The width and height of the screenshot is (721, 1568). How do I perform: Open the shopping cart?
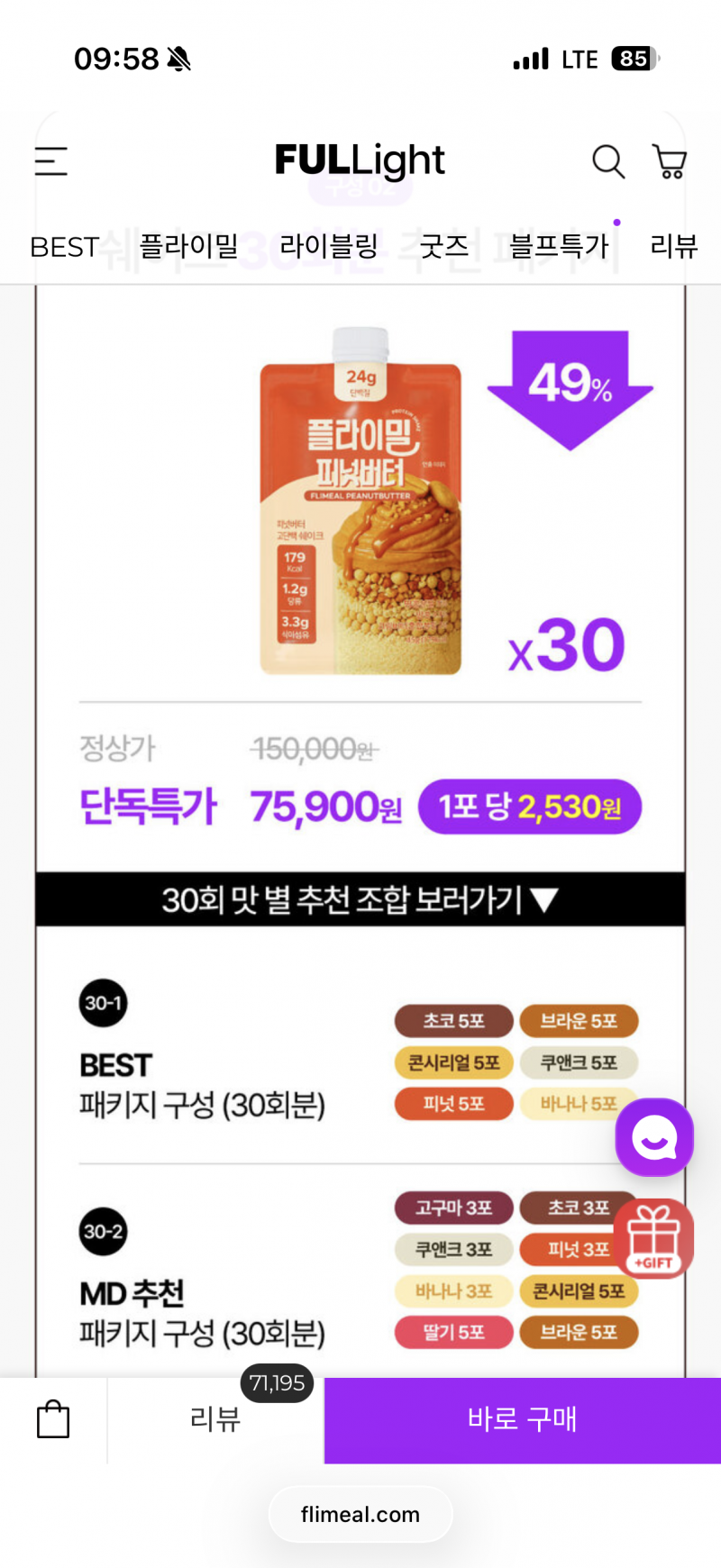[670, 161]
